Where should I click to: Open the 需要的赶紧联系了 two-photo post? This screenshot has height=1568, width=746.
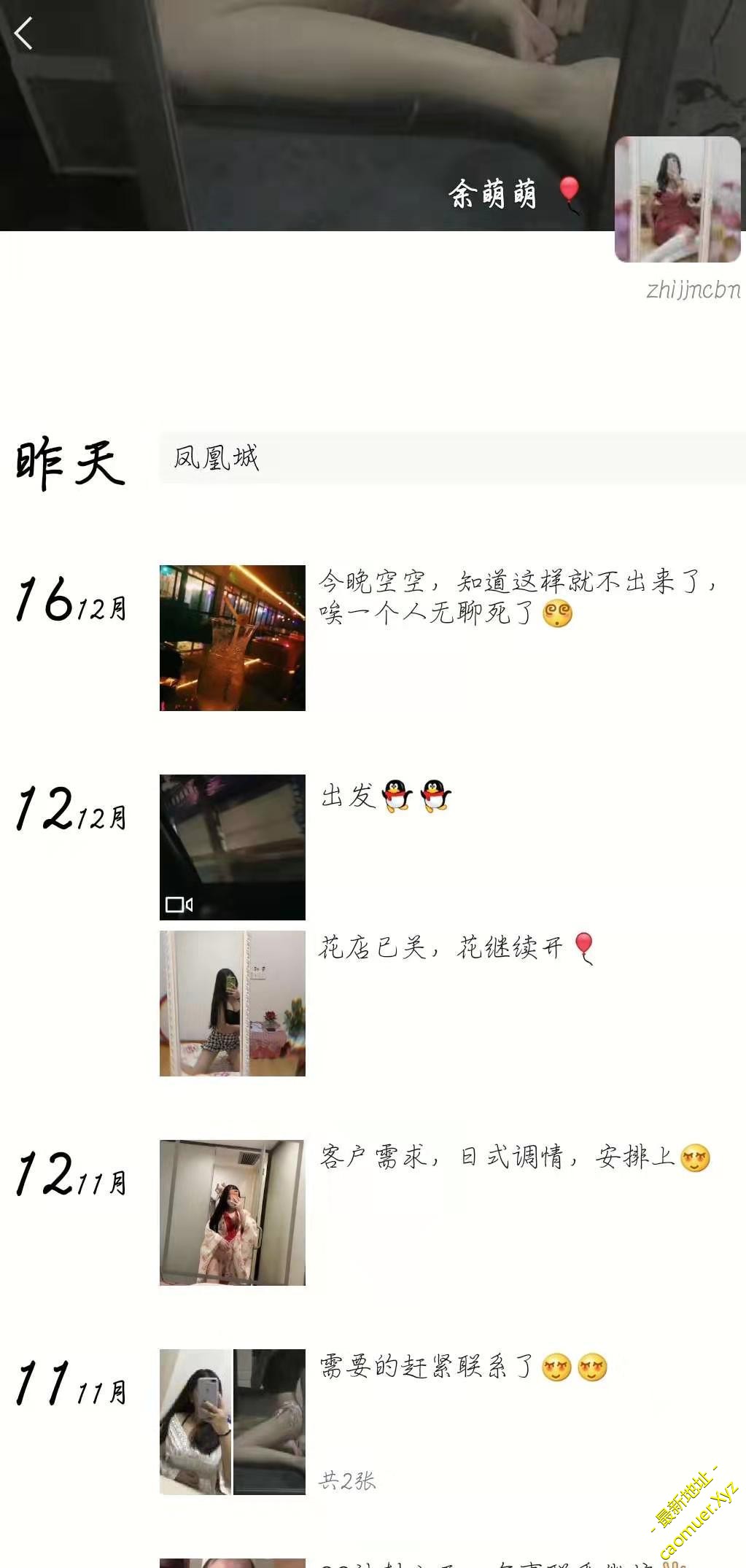232,1421
